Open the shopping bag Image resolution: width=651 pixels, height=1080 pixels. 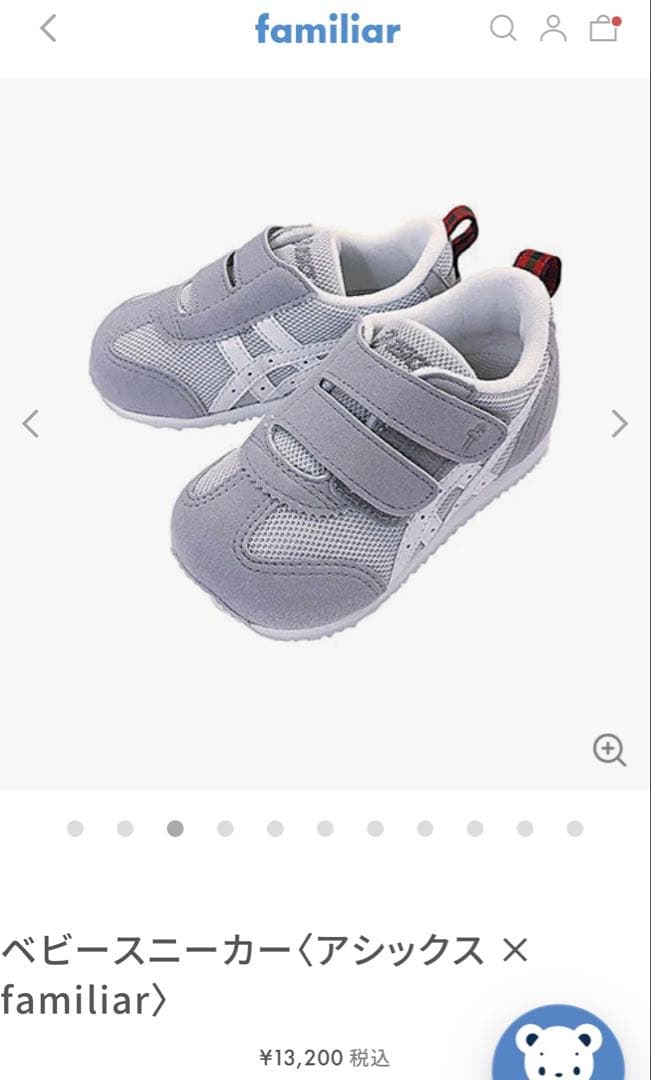coord(603,29)
